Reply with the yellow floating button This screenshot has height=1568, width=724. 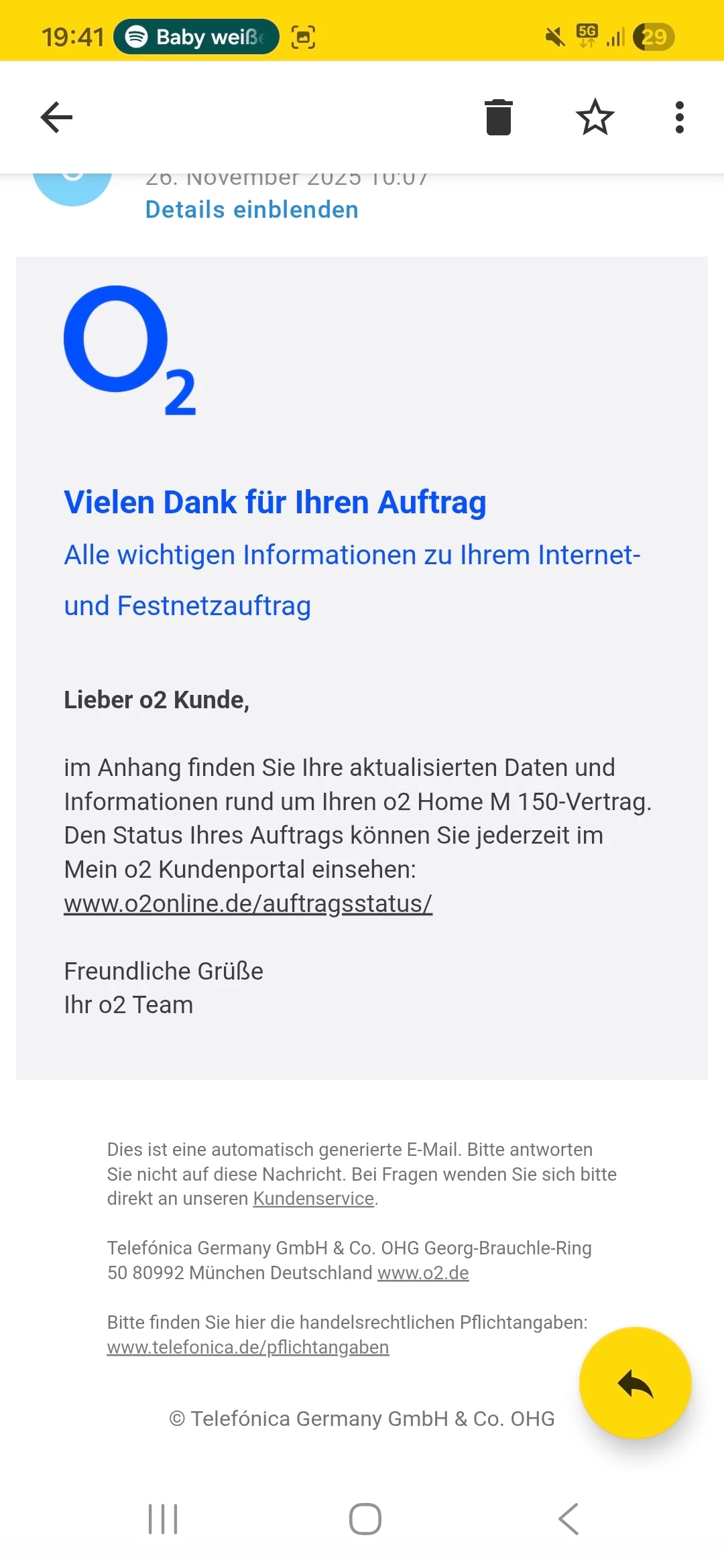point(635,1383)
